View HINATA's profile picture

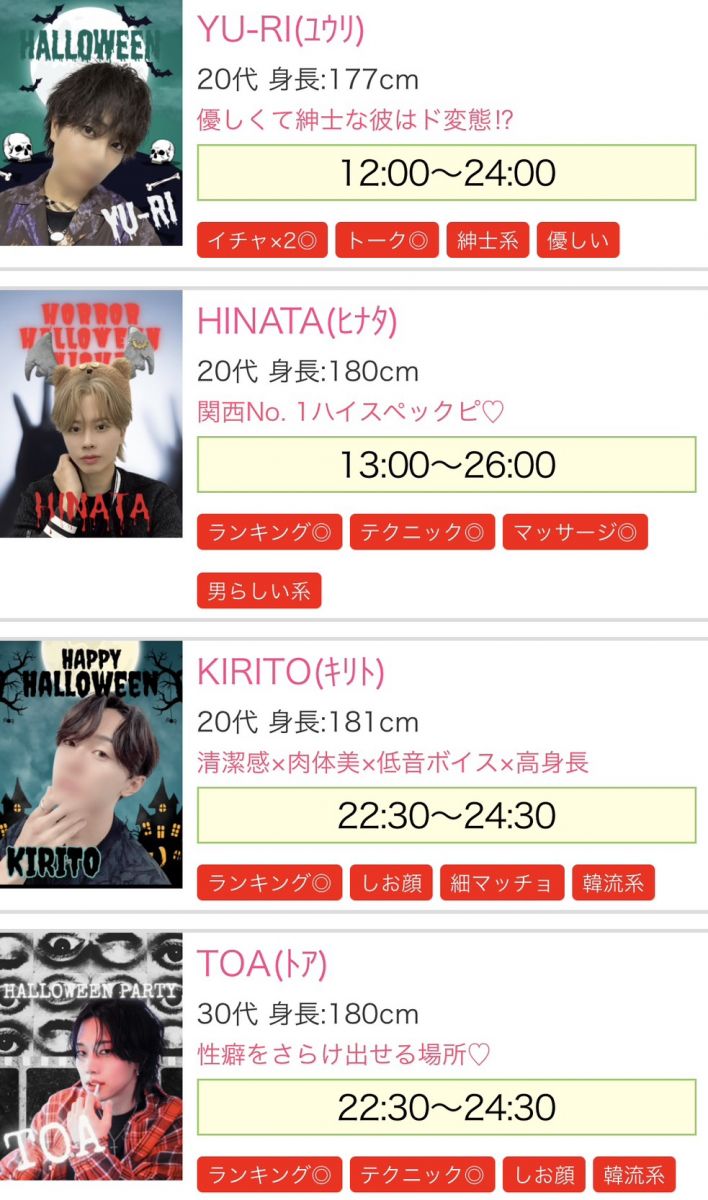[91, 414]
